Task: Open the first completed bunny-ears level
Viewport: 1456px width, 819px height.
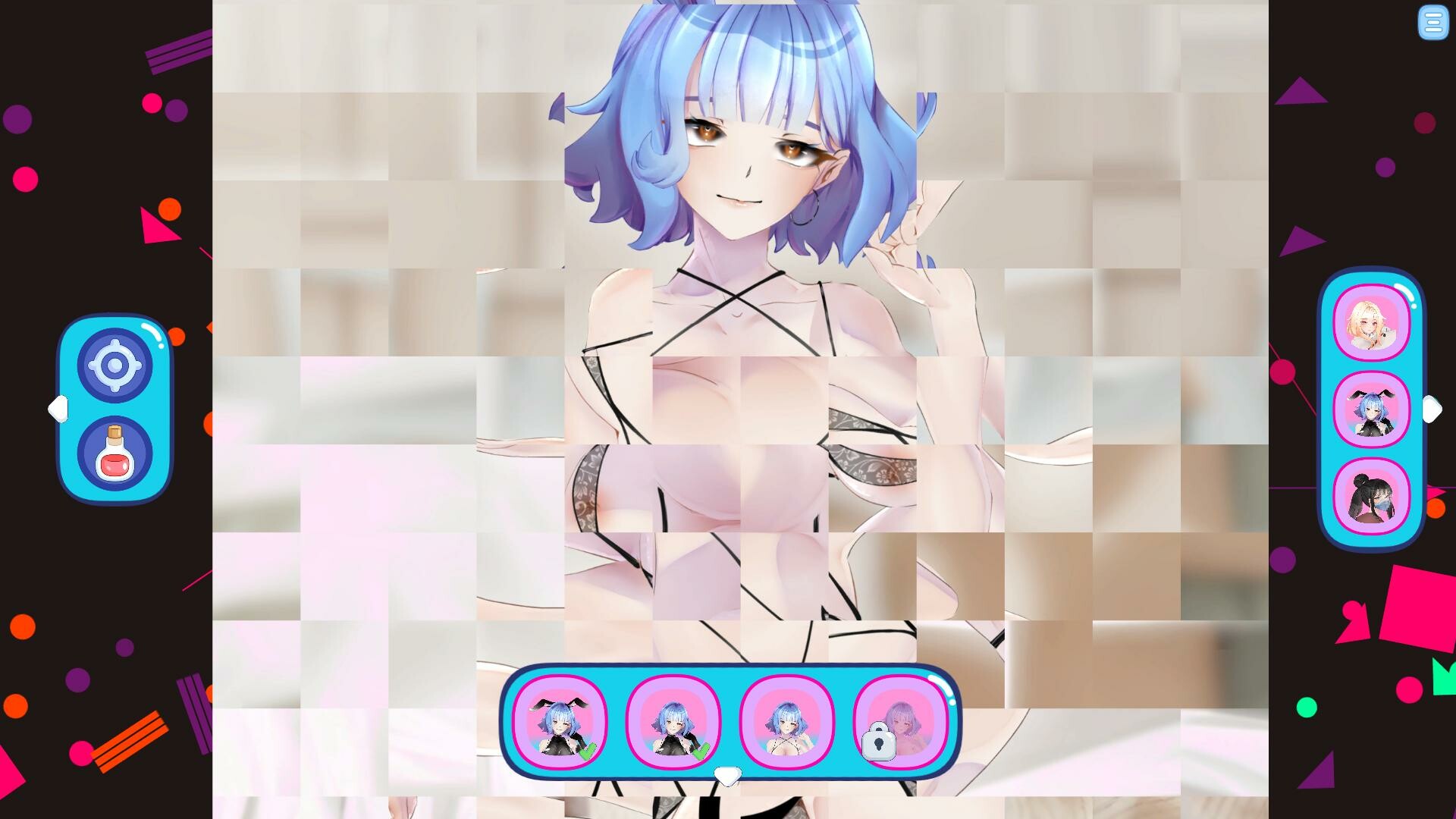Action: (560, 722)
